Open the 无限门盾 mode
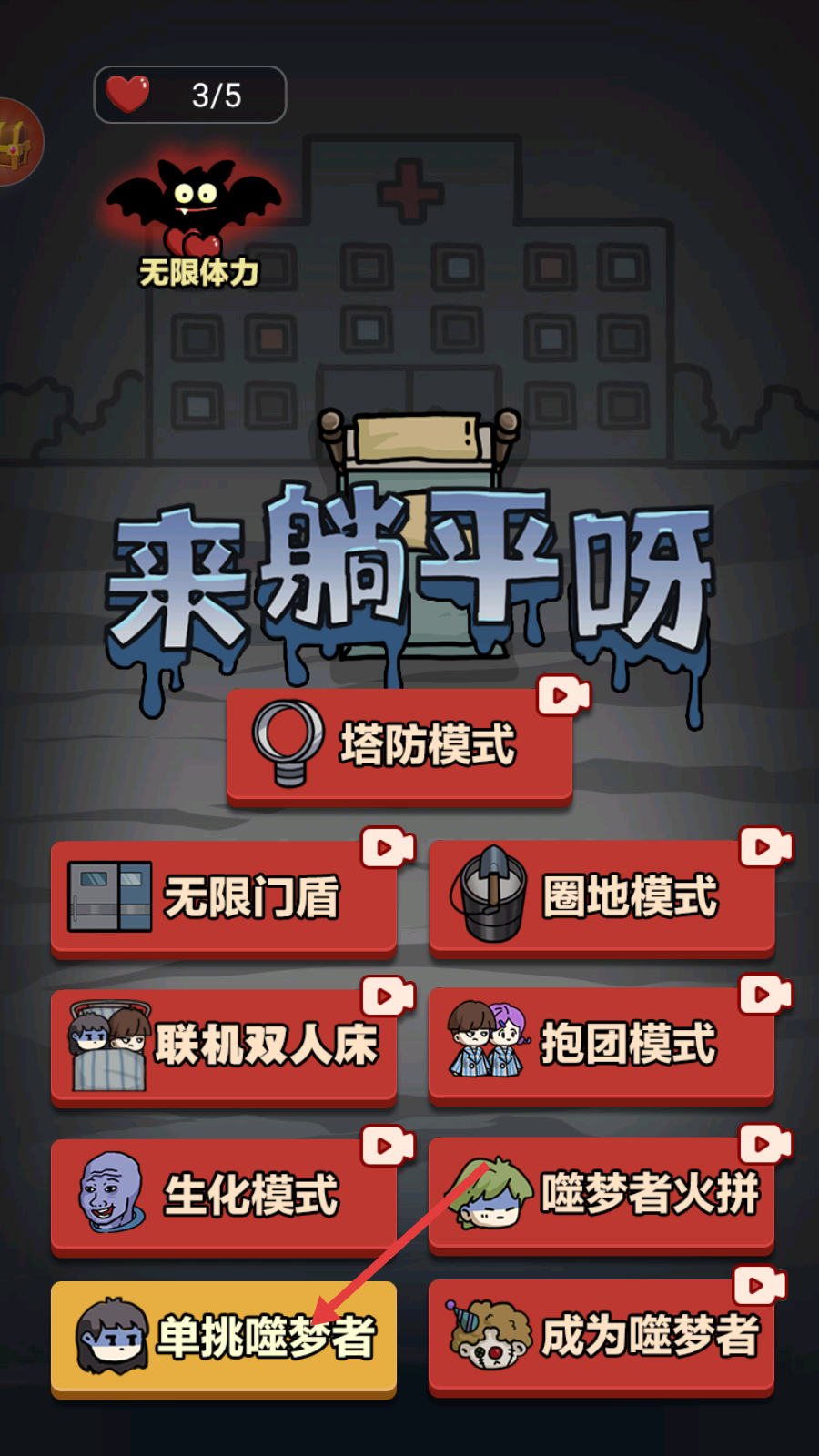 click(x=224, y=897)
